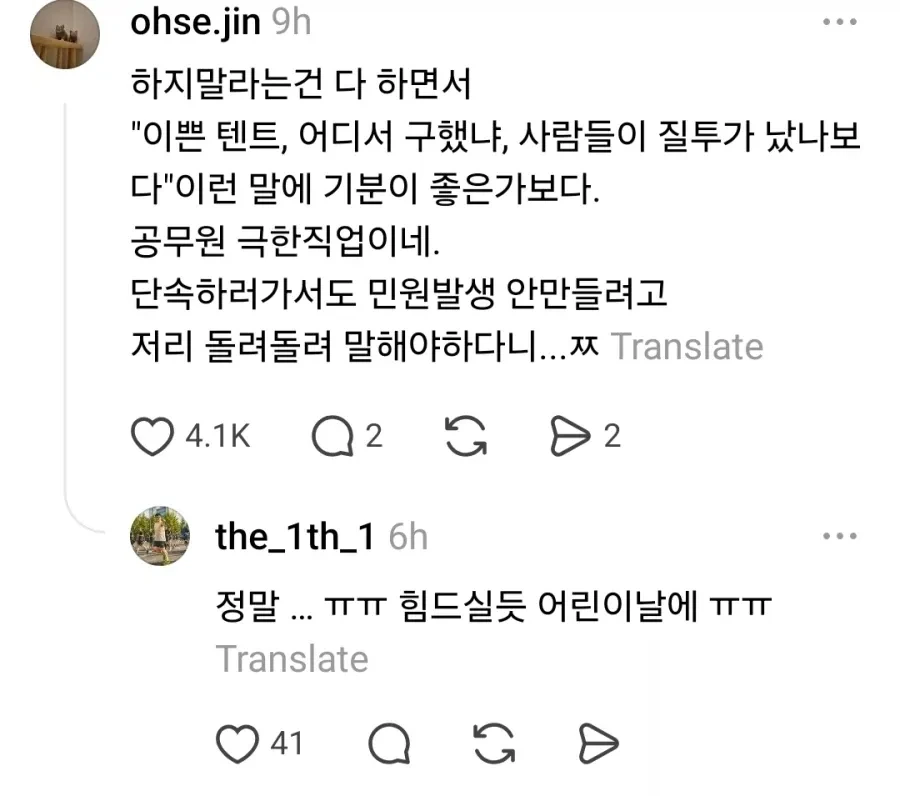The height and width of the screenshot is (796, 900).
Task: Open overflow menu on ohse.jin's post
Action: click(840, 22)
